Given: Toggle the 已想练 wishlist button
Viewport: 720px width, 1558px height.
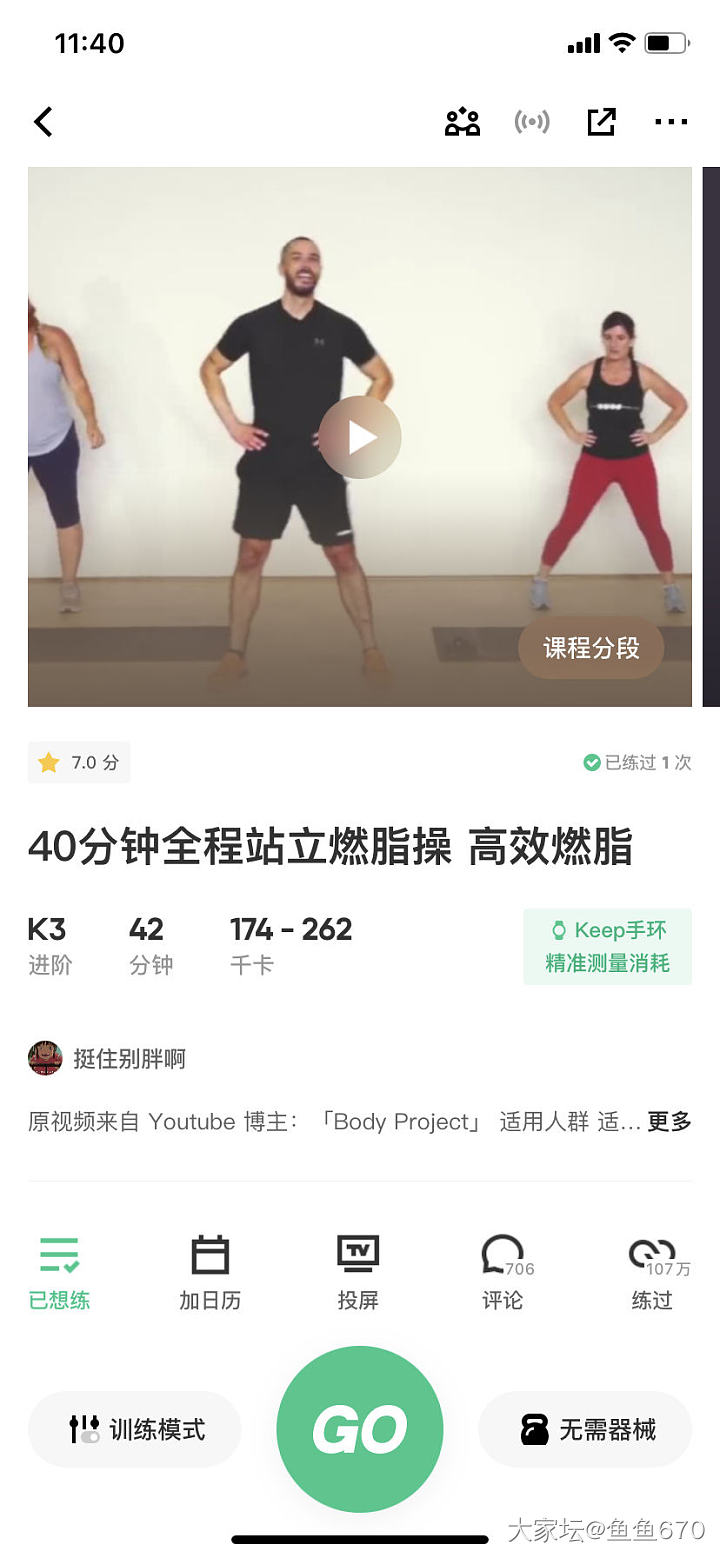Looking at the screenshot, I should (x=59, y=1272).
